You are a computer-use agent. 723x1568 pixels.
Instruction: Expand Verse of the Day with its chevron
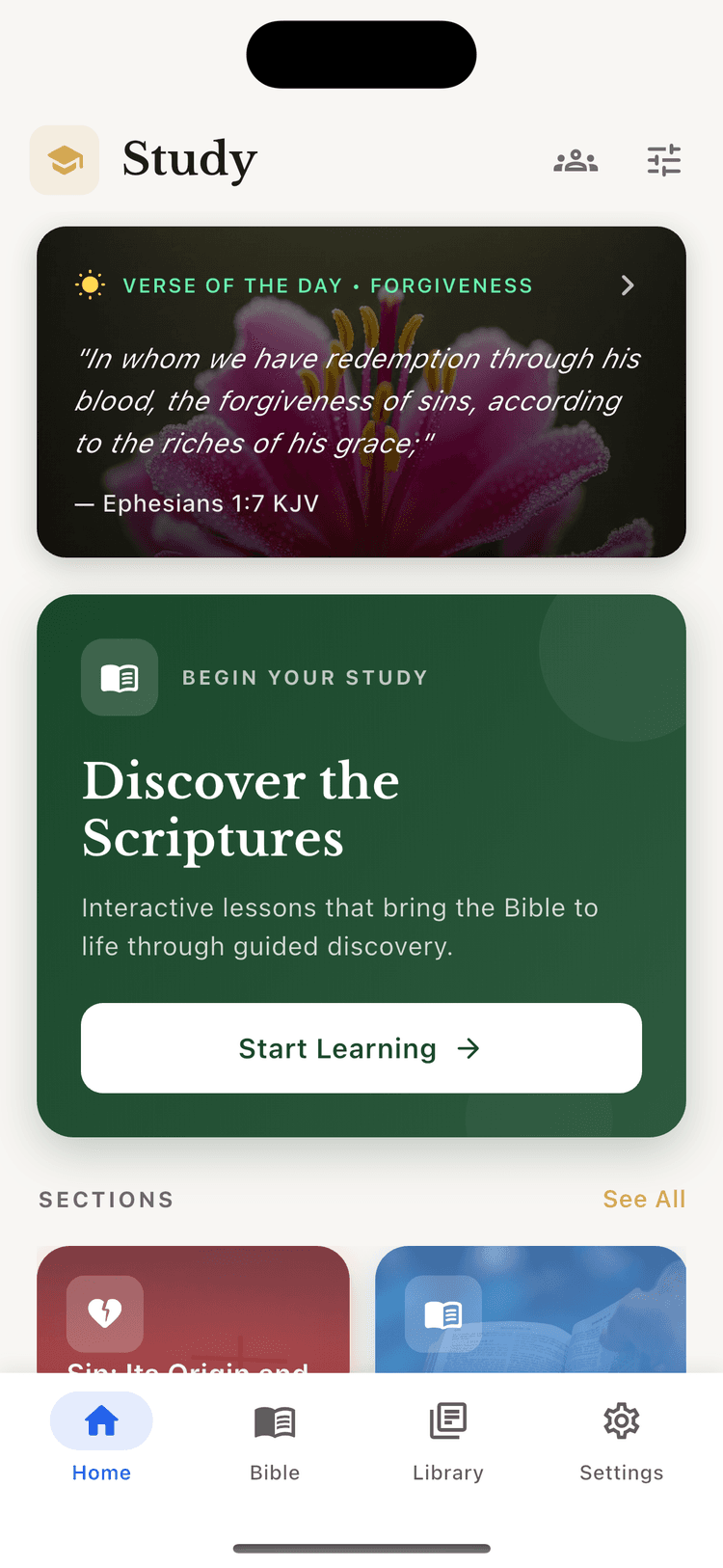(627, 284)
